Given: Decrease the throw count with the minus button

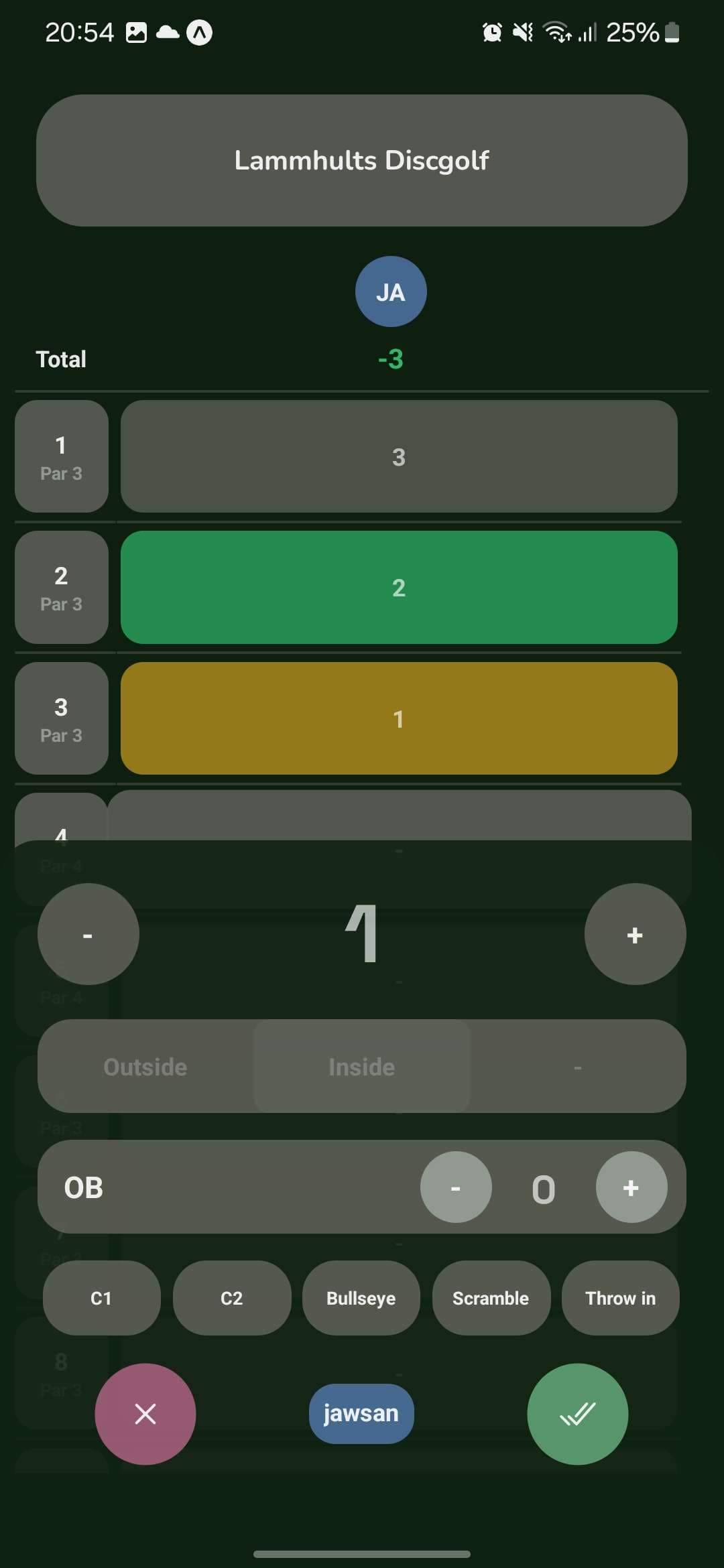Looking at the screenshot, I should pos(88,934).
